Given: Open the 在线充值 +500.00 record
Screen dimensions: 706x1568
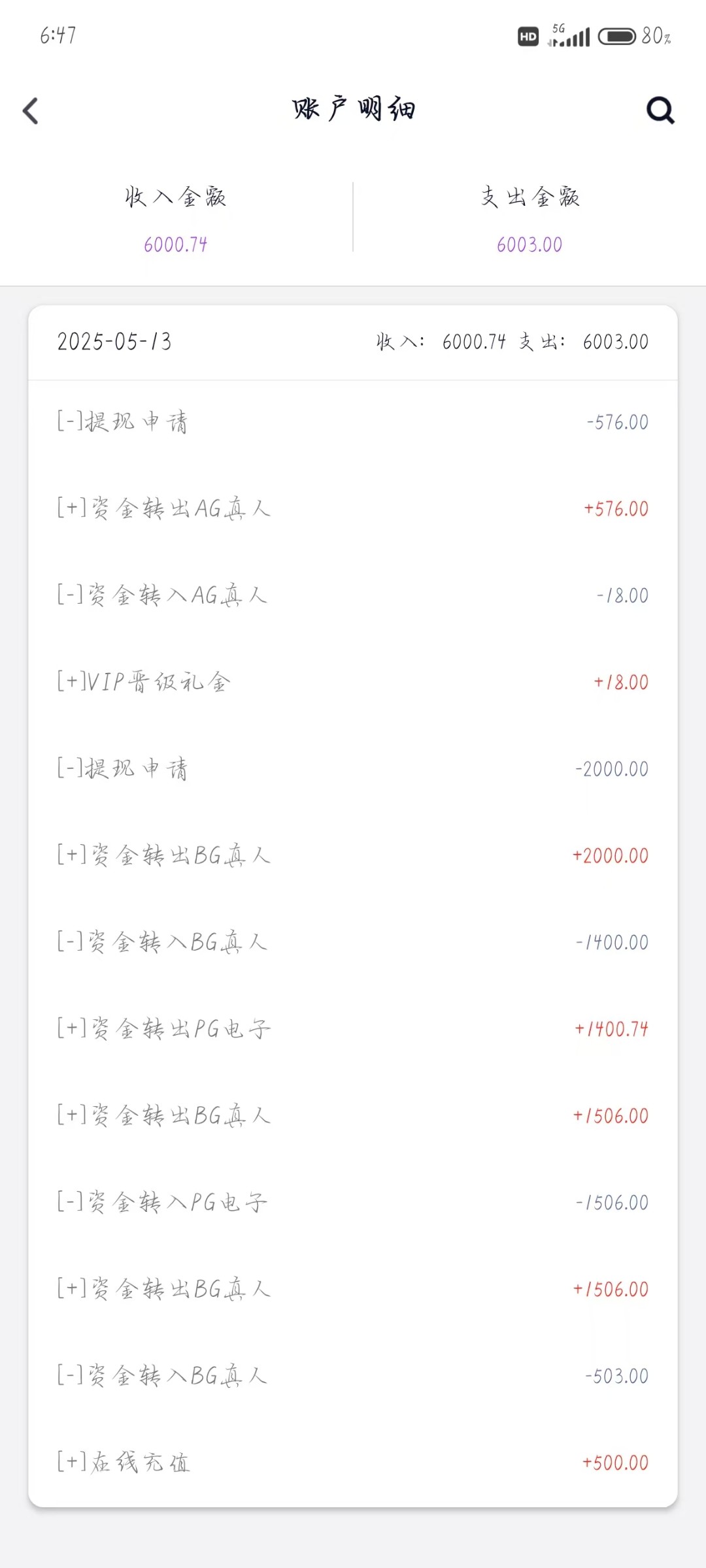Looking at the screenshot, I should (x=353, y=1462).
